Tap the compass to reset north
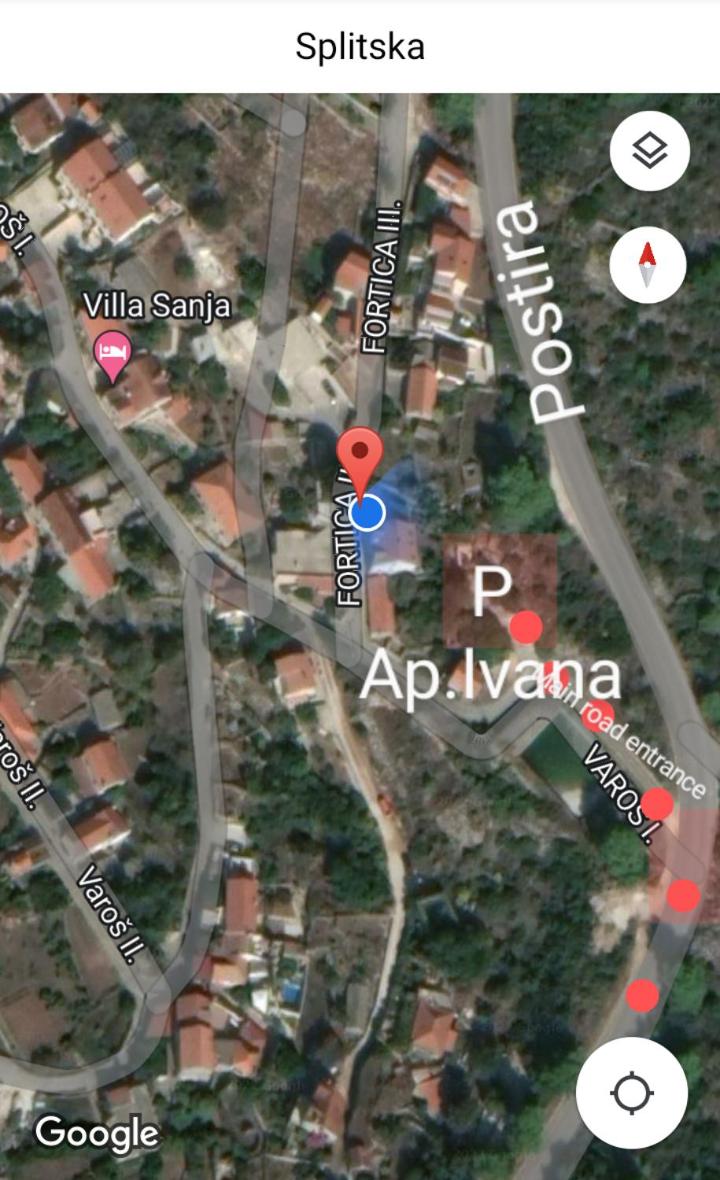This screenshot has height=1180, width=720. pos(647,265)
